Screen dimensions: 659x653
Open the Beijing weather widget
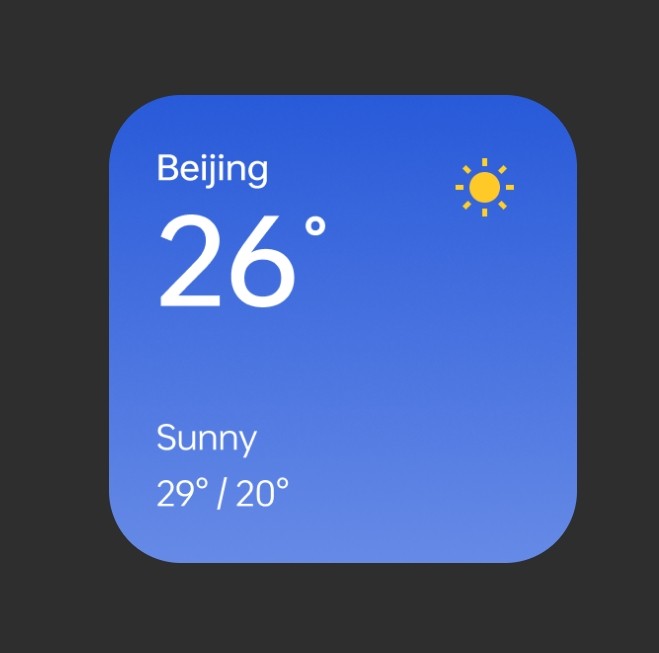point(342,330)
